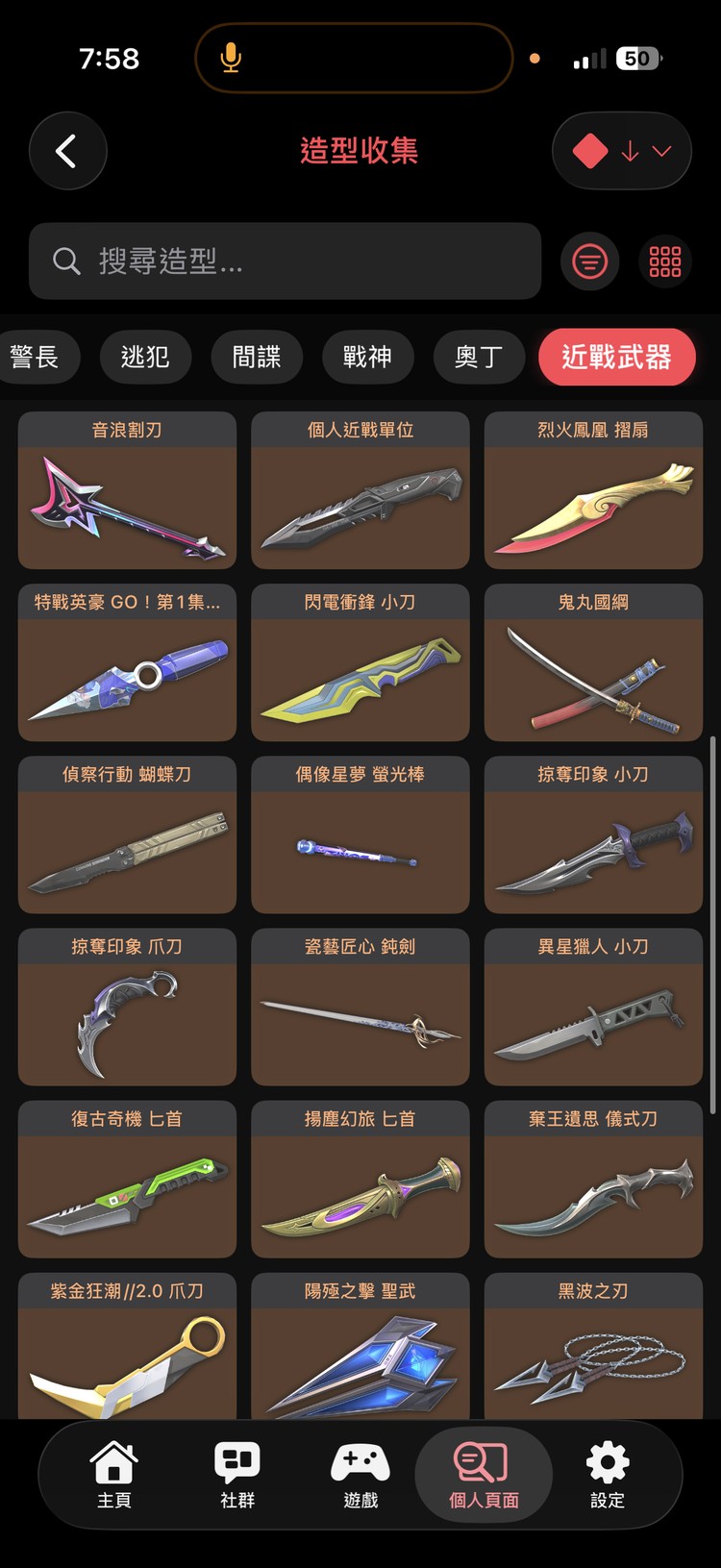The image size is (721, 1568).
Task: Open the 鬼丸國綱 katana skin
Action: (x=593, y=662)
